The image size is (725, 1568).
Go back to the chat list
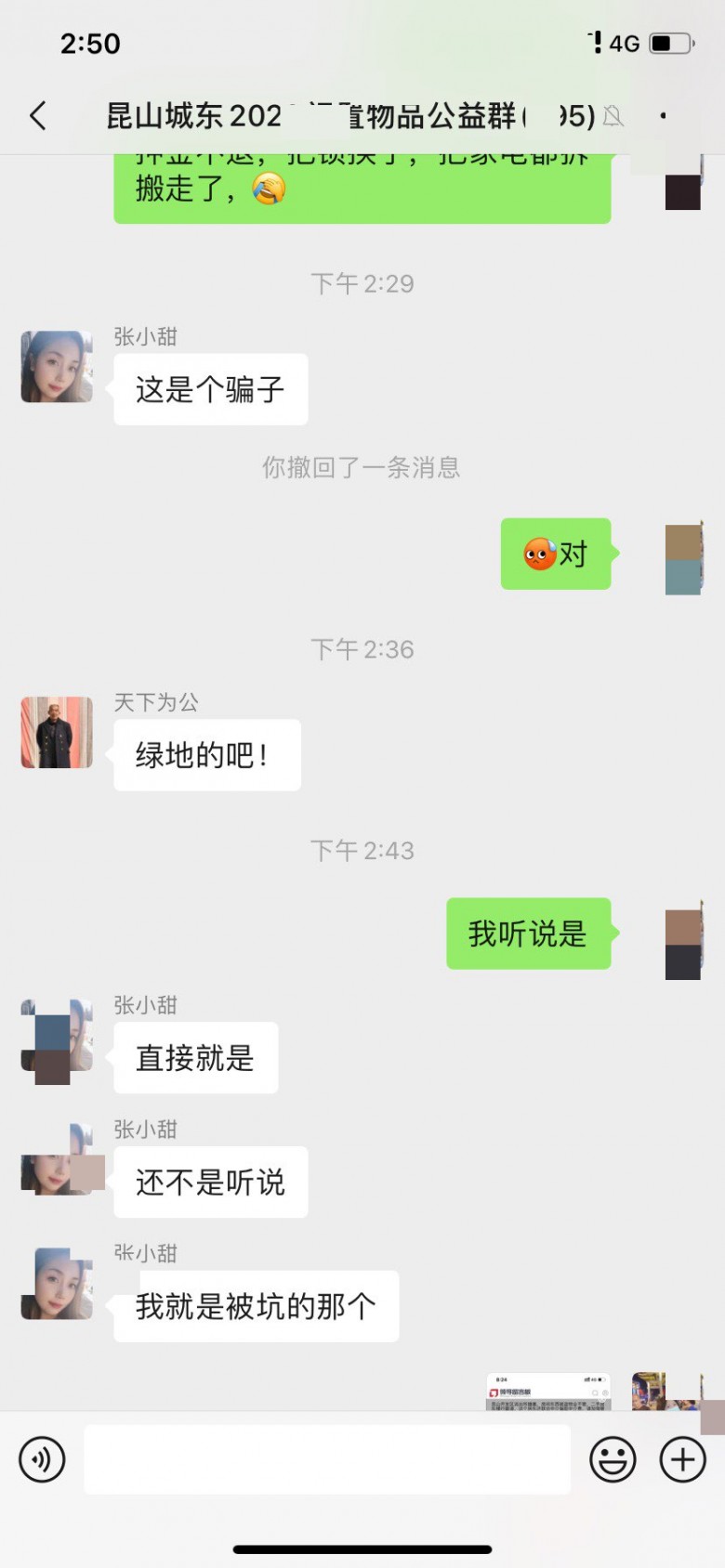(x=38, y=116)
